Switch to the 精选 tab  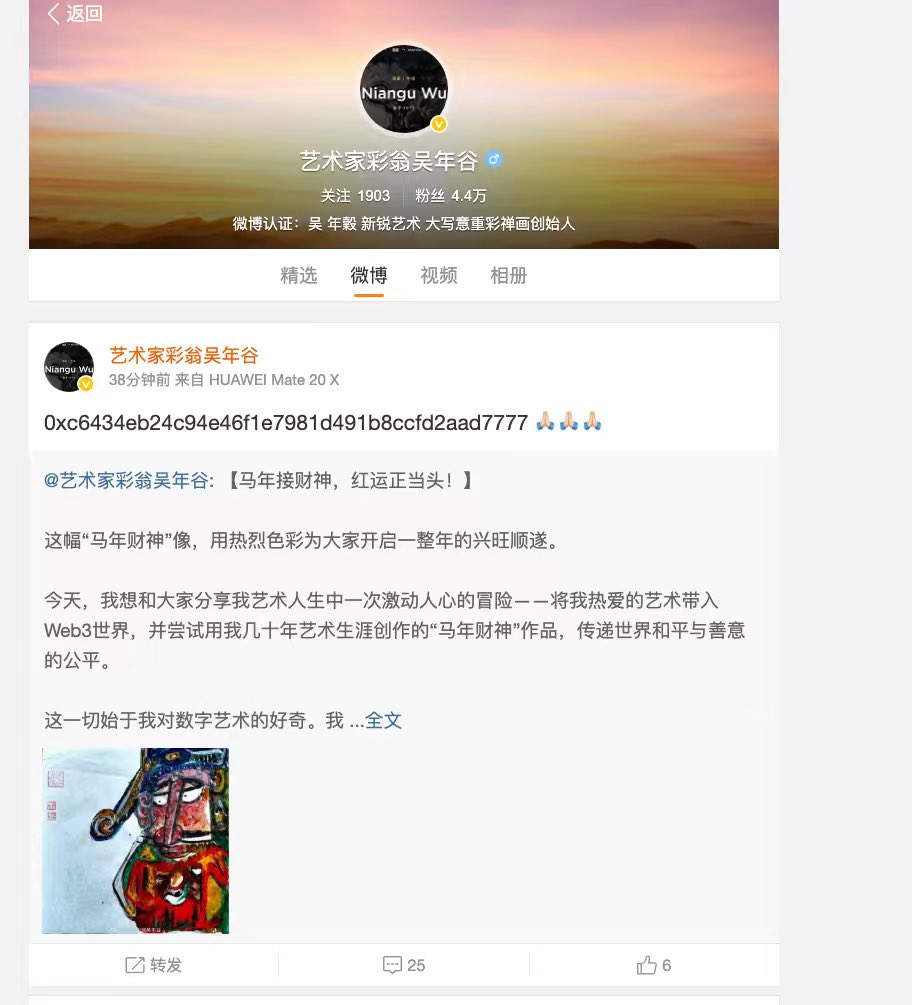pyautogui.click(x=299, y=276)
